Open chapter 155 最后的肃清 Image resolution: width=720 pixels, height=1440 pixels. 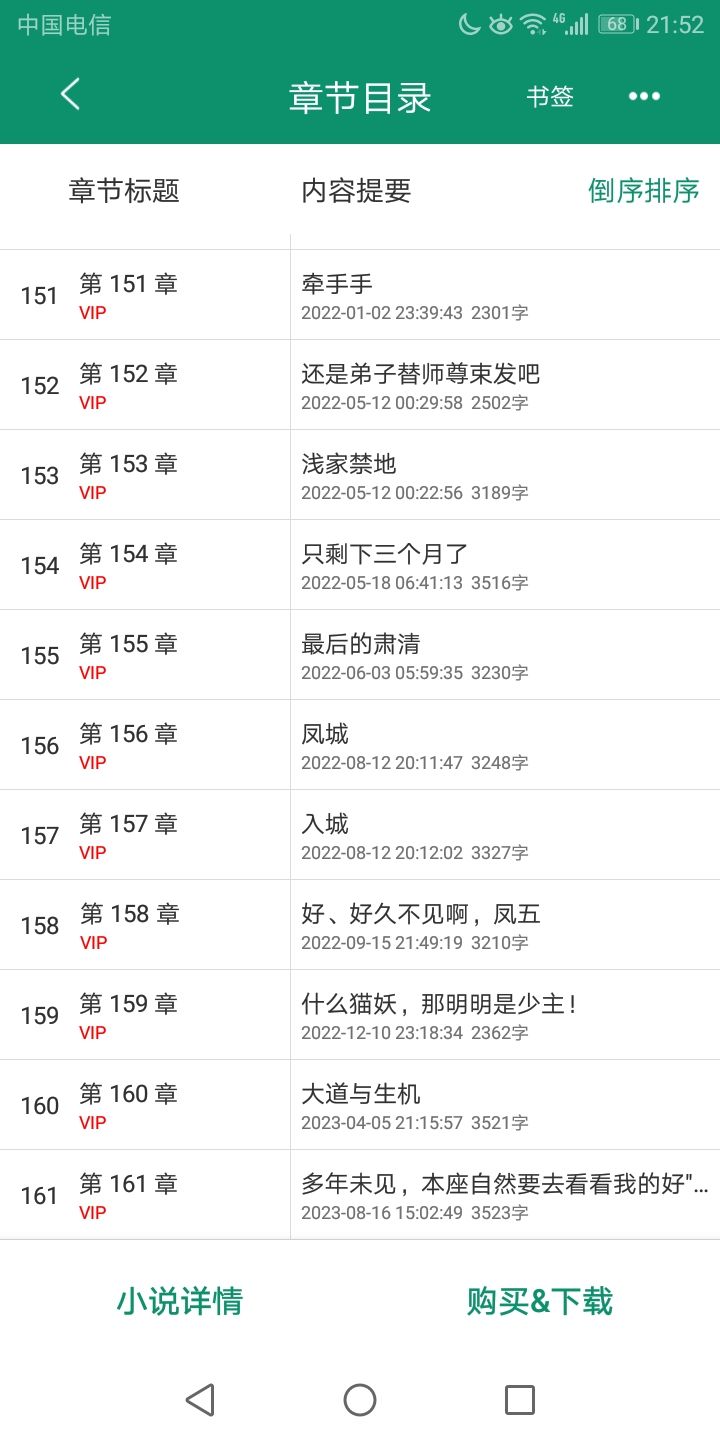(x=360, y=655)
